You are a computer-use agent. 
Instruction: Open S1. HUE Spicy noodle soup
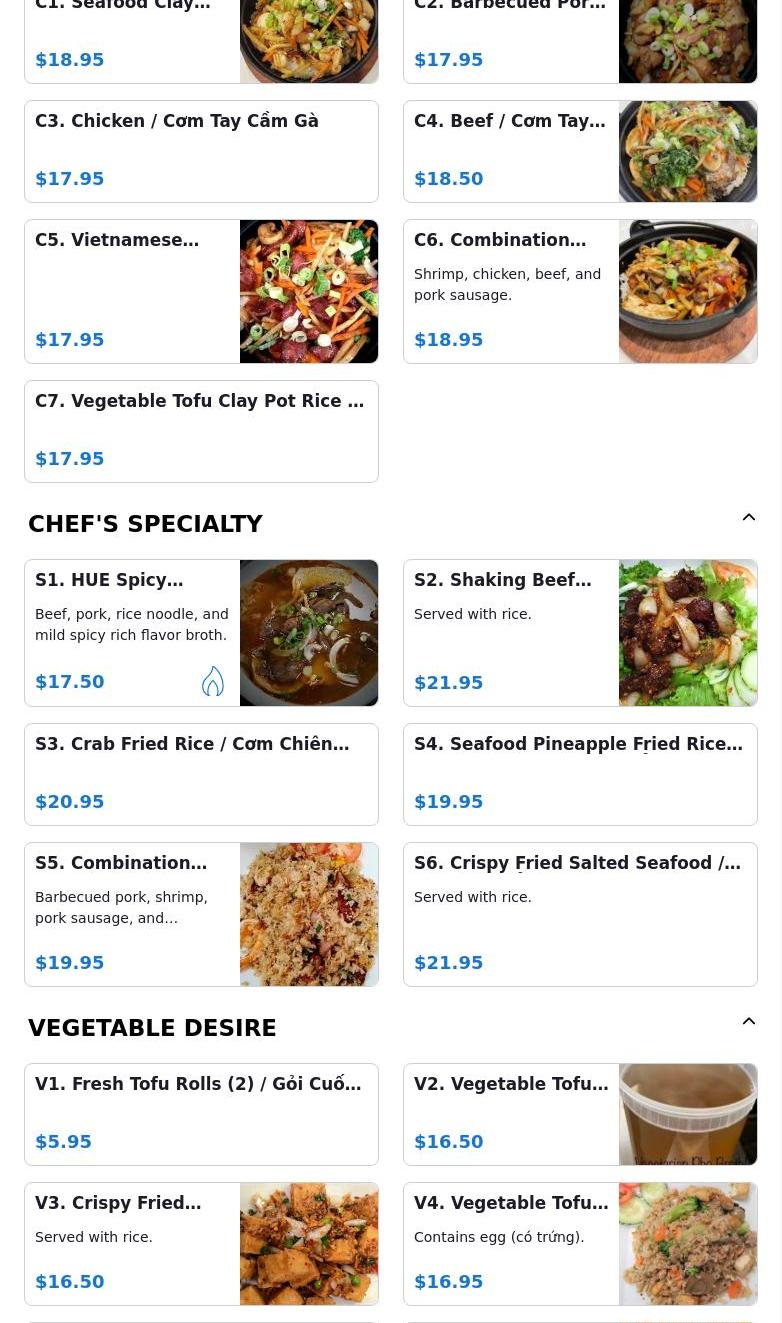[201, 632]
